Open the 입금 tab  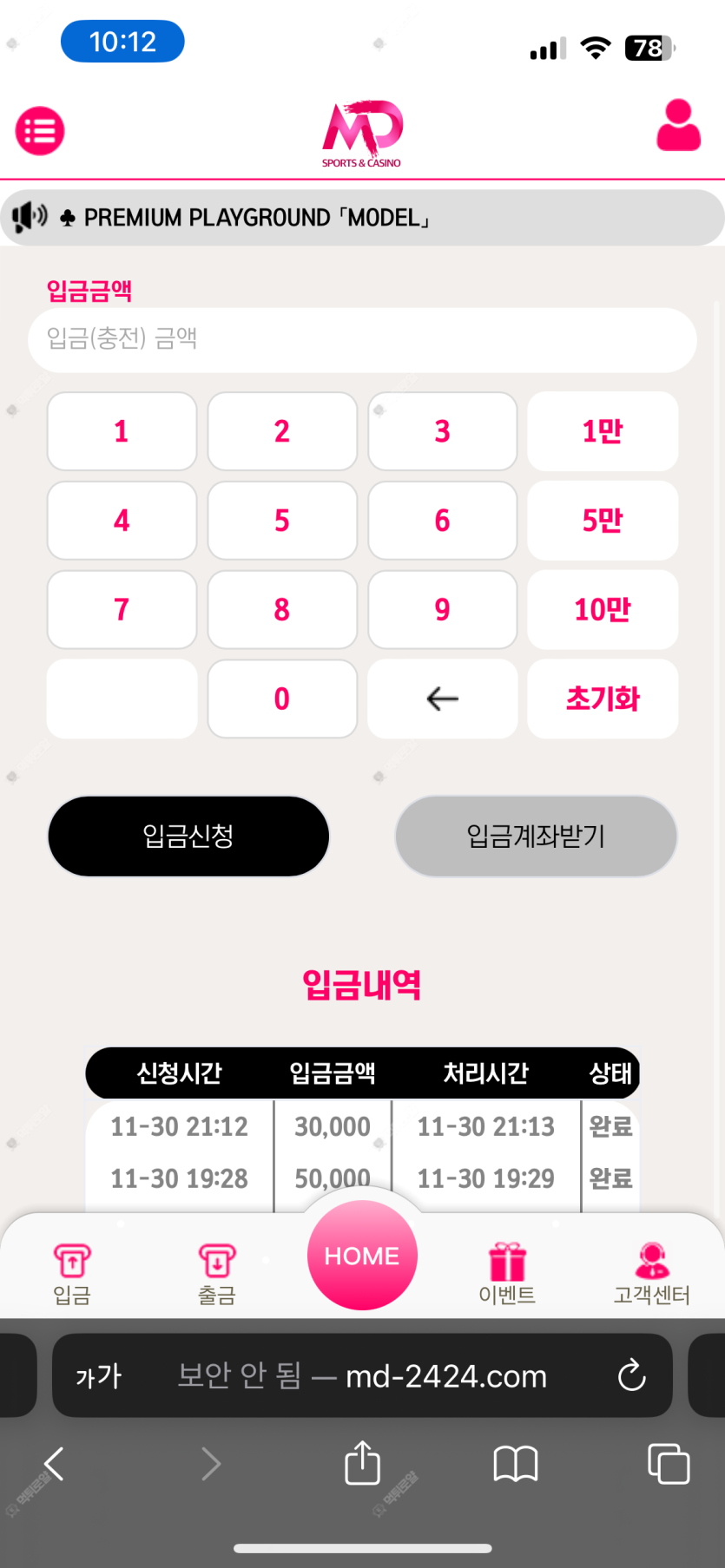click(x=72, y=1273)
